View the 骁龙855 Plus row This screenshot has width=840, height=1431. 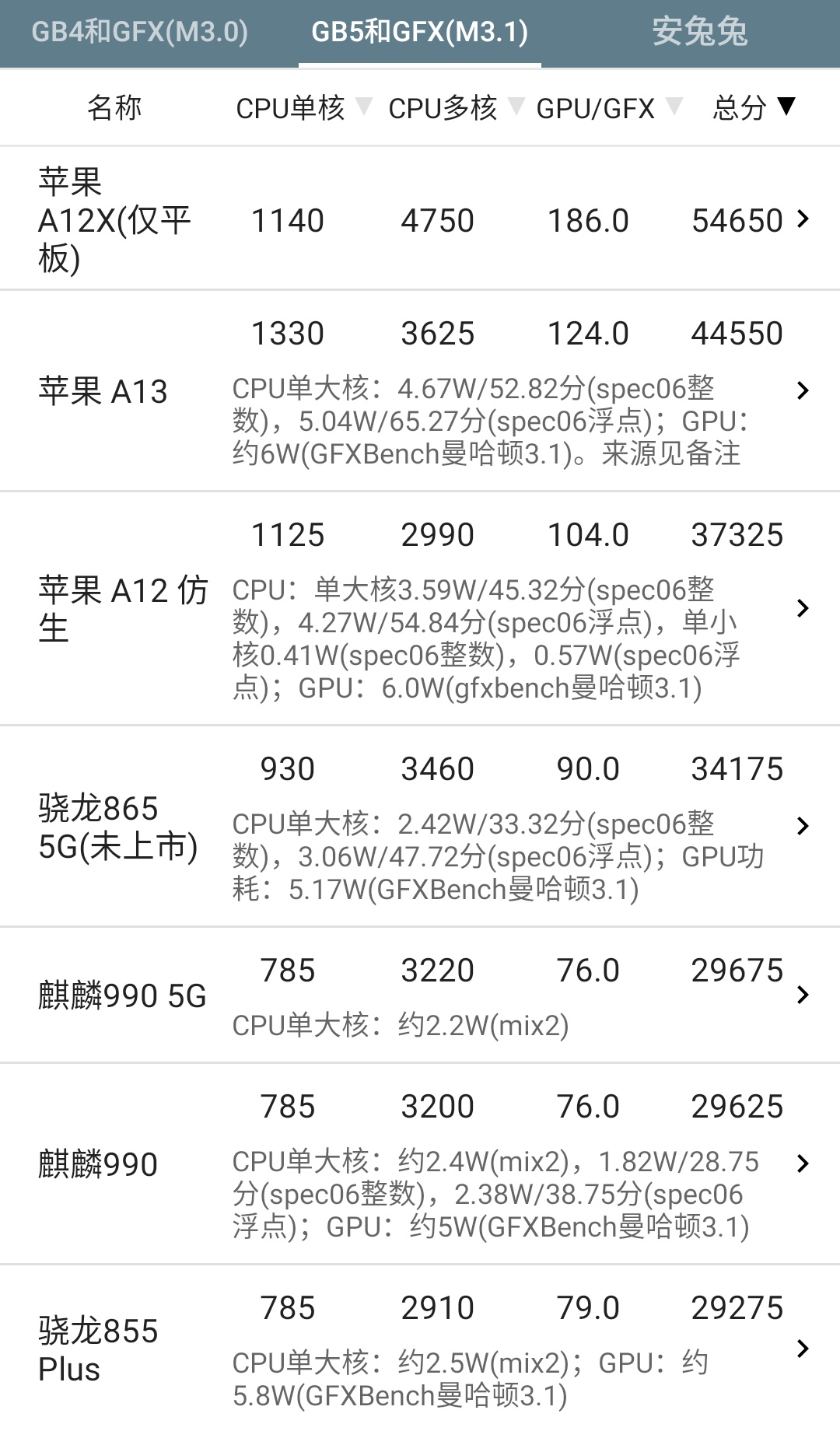(x=420, y=1349)
